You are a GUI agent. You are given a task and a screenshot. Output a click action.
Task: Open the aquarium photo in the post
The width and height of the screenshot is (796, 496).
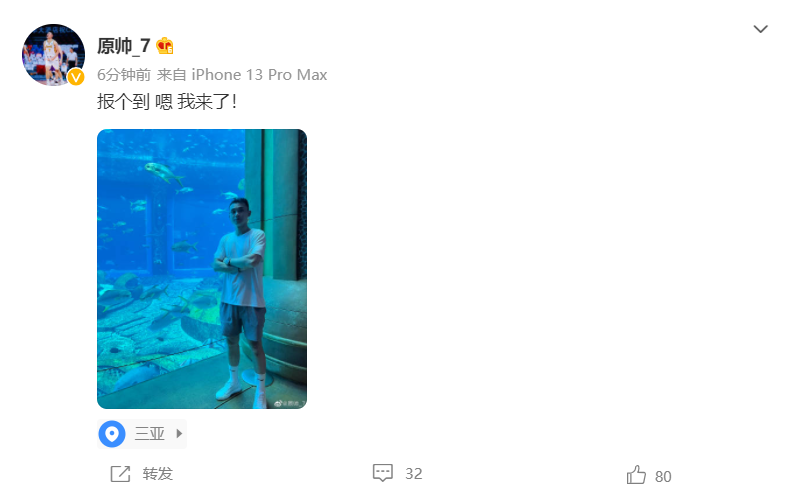tap(202, 268)
